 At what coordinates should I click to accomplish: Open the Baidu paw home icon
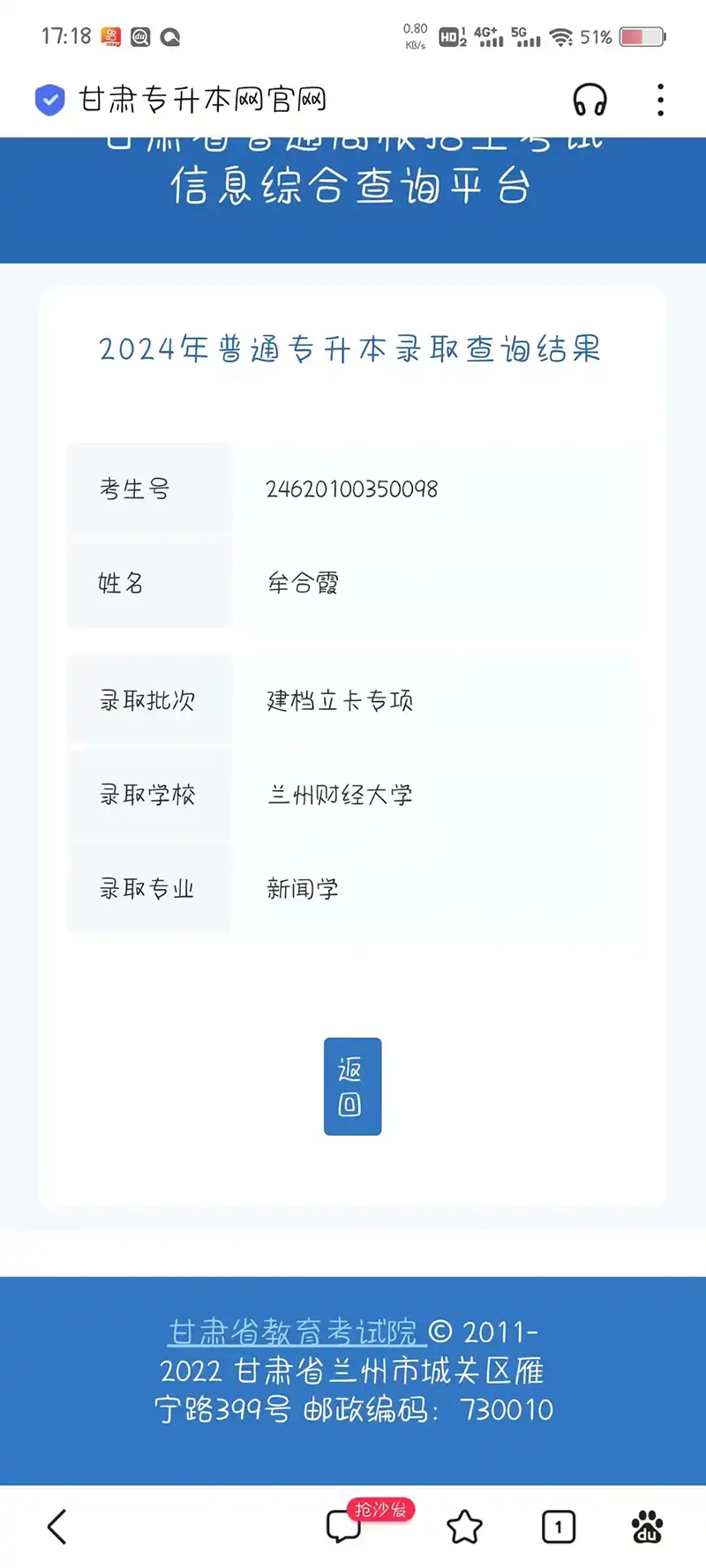pos(647,1527)
